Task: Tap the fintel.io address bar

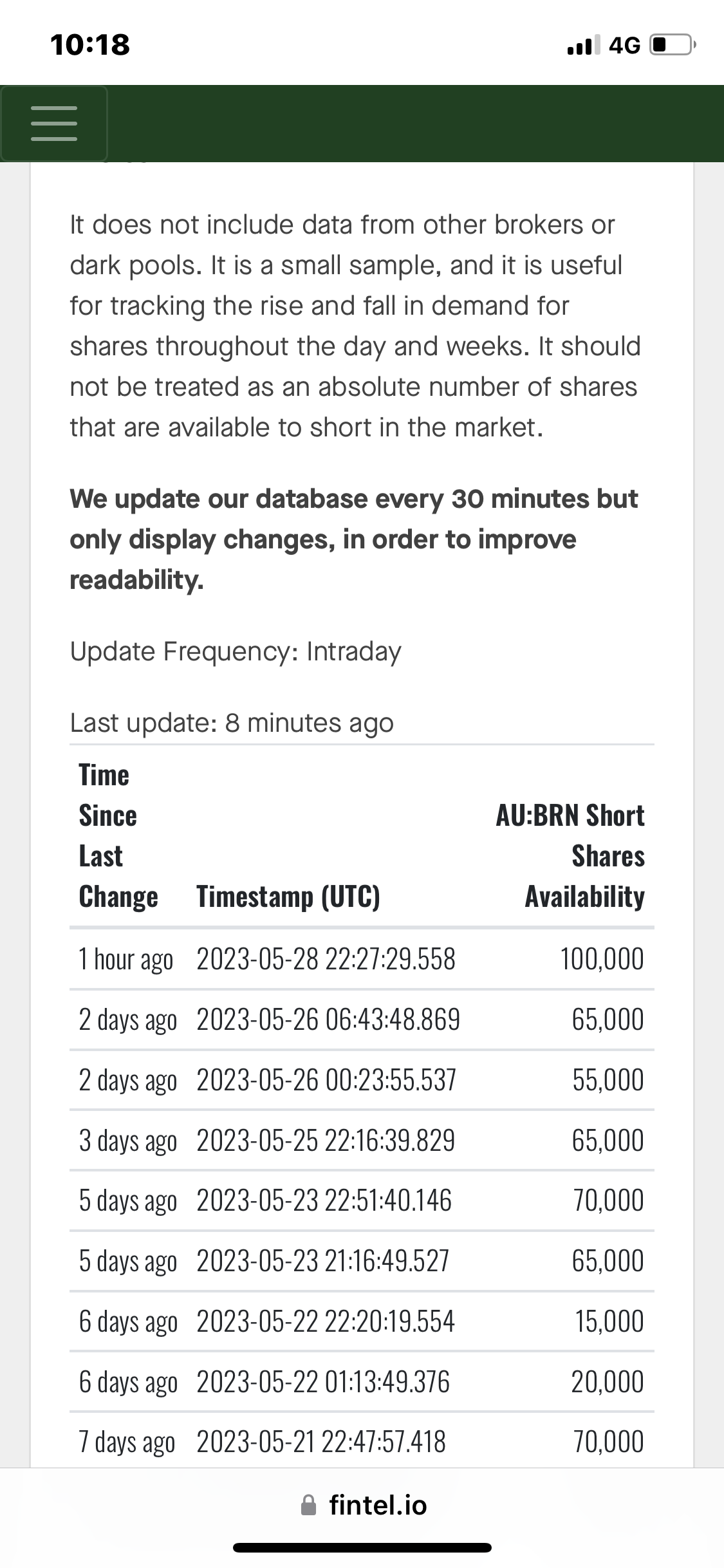Action: point(364,1505)
